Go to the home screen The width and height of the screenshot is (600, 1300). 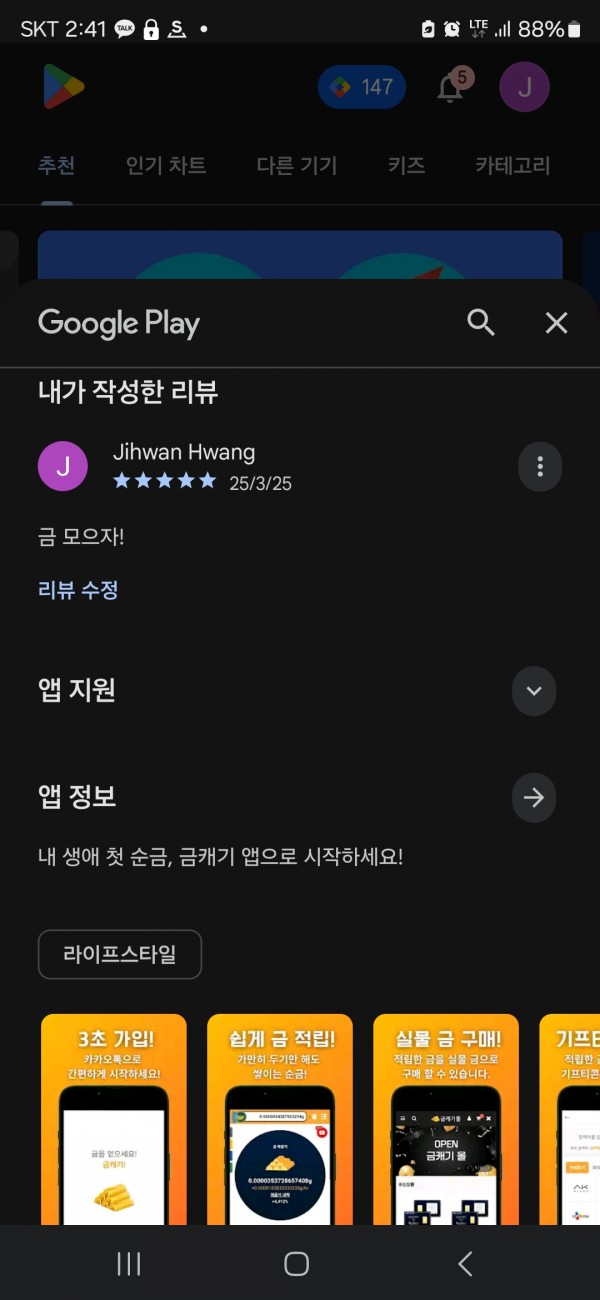(297, 1264)
